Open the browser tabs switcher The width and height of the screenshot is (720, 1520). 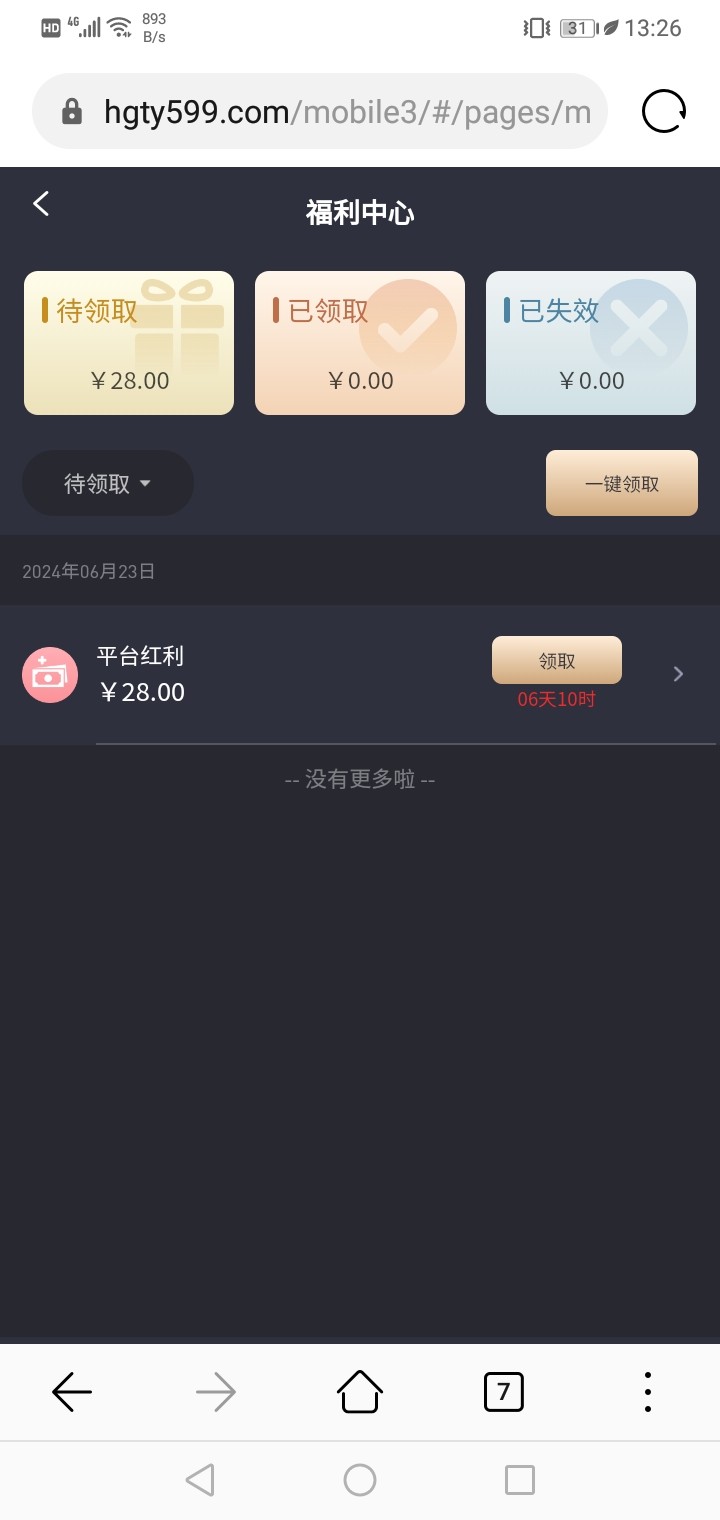pyautogui.click(x=503, y=1391)
